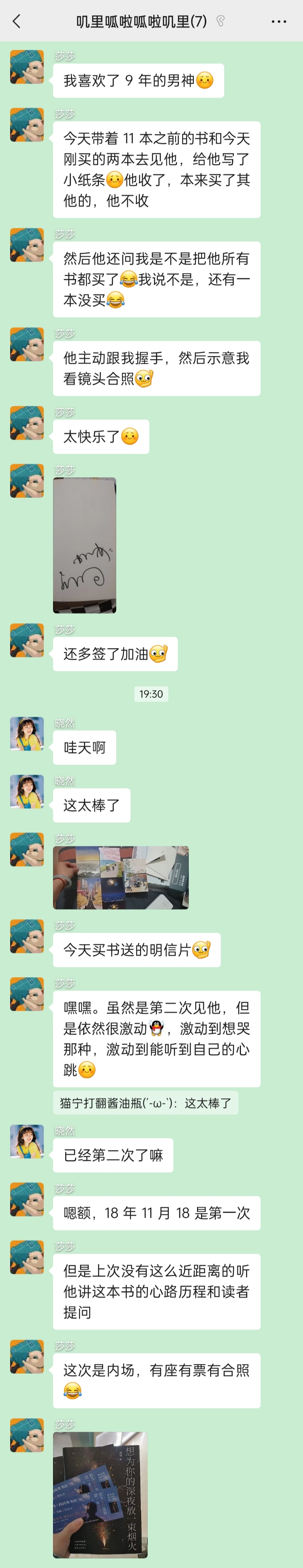View the postcards photo from 莎莎
303x1568 pixels.
(x=120, y=877)
